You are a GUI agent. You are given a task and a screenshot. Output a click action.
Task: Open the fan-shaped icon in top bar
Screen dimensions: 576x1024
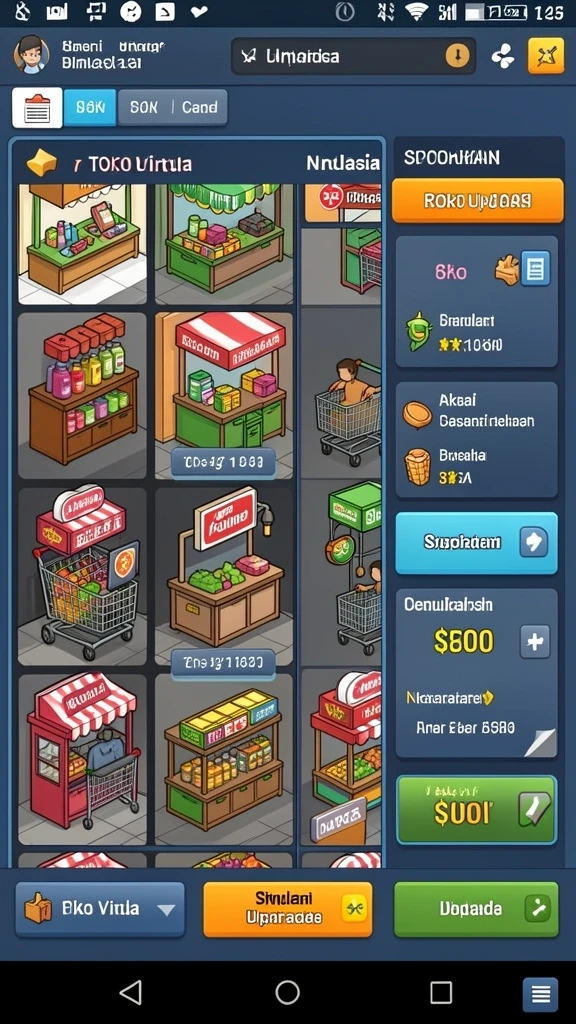pos(503,57)
